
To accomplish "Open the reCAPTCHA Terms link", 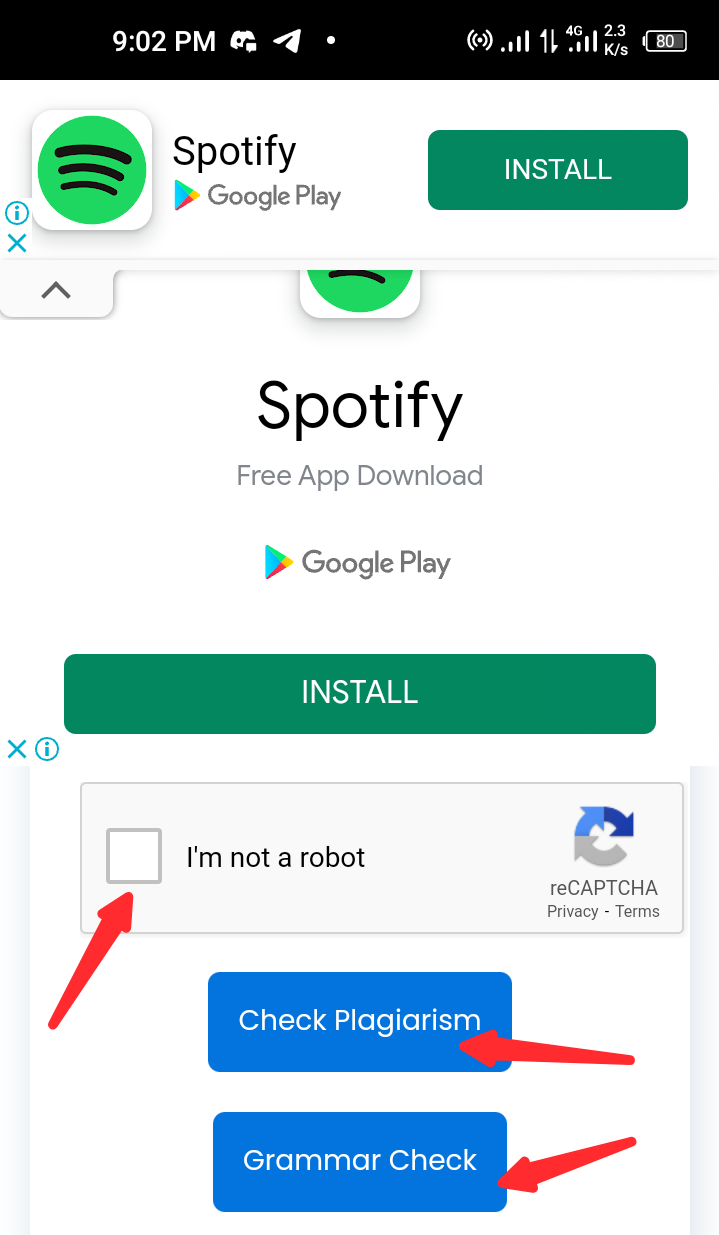I will tap(638, 911).
